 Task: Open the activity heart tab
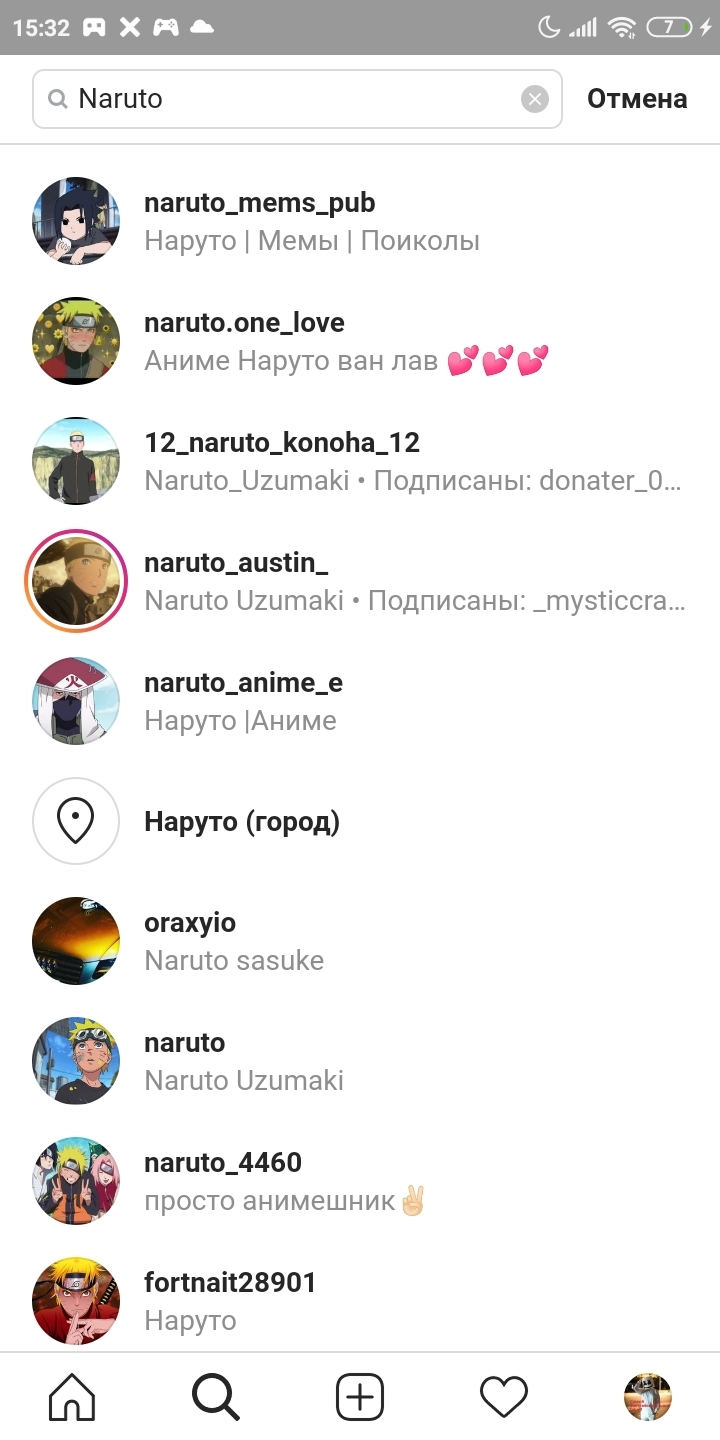[504, 1396]
